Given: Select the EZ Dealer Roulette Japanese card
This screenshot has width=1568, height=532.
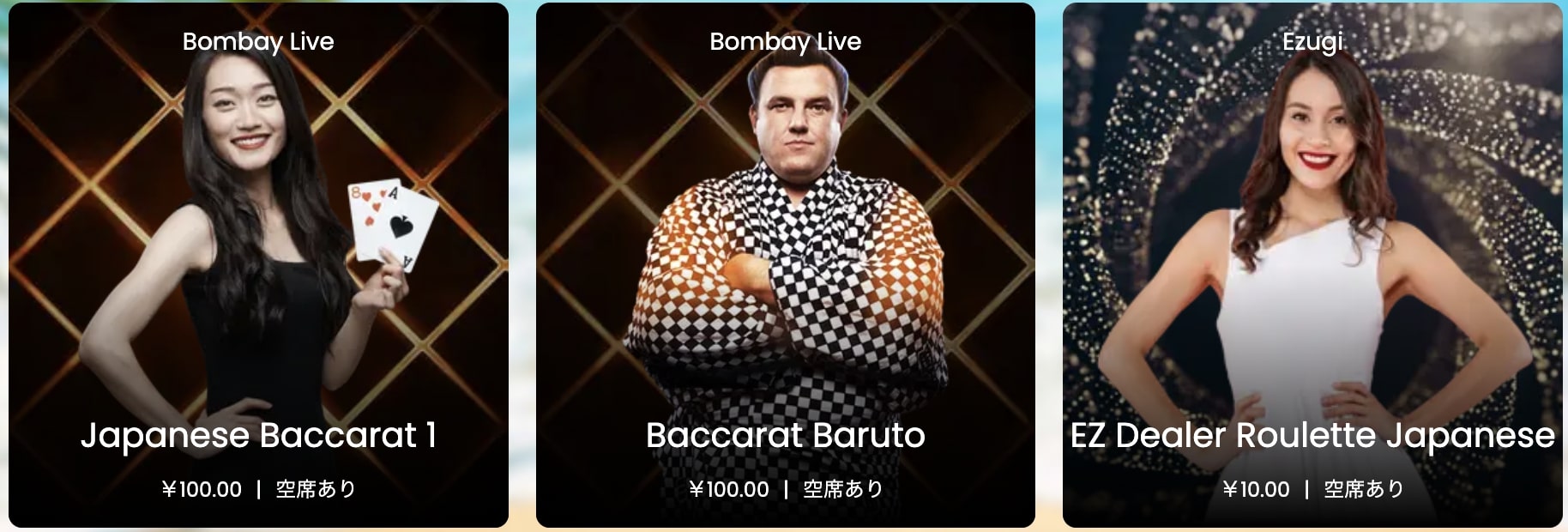Looking at the screenshot, I should tap(1312, 266).
